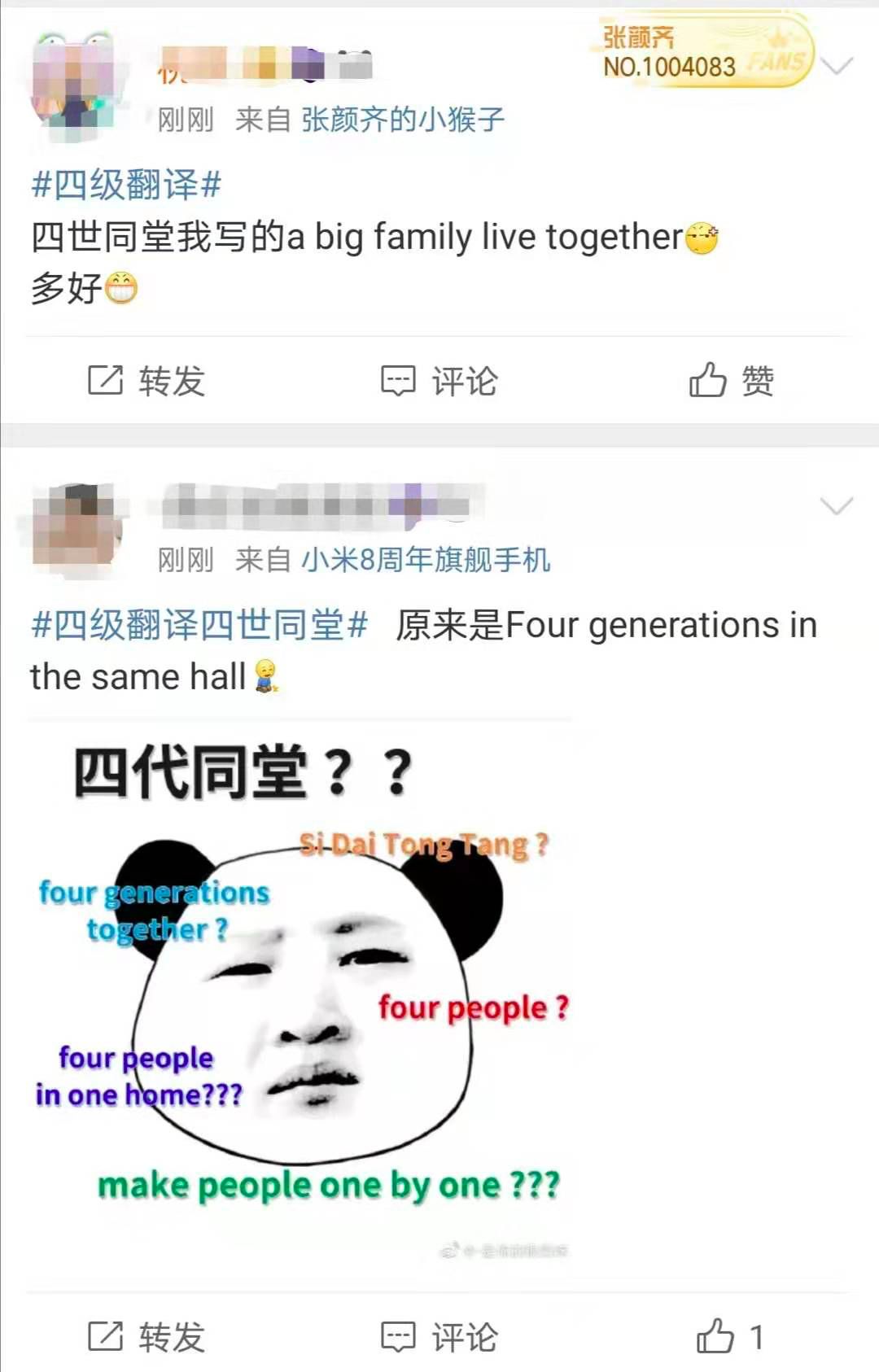View profile picture of the 小米8 post author
Image resolution: width=879 pixels, height=1372 pixels.
pyautogui.click(x=77, y=525)
